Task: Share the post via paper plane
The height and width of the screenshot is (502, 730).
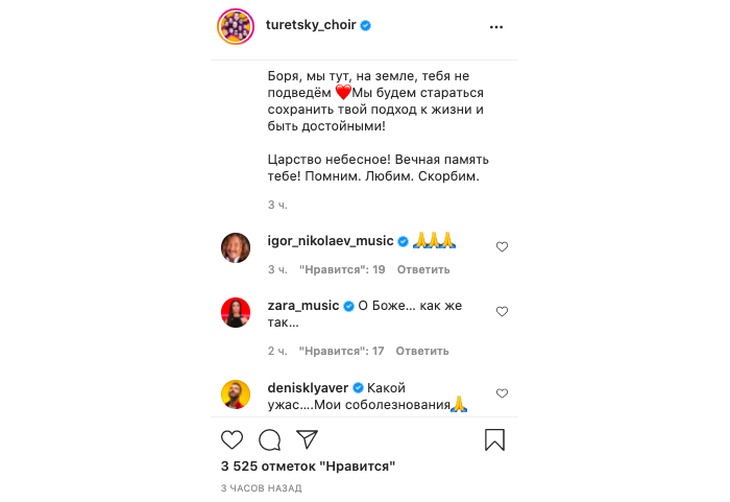Action: (307, 440)
